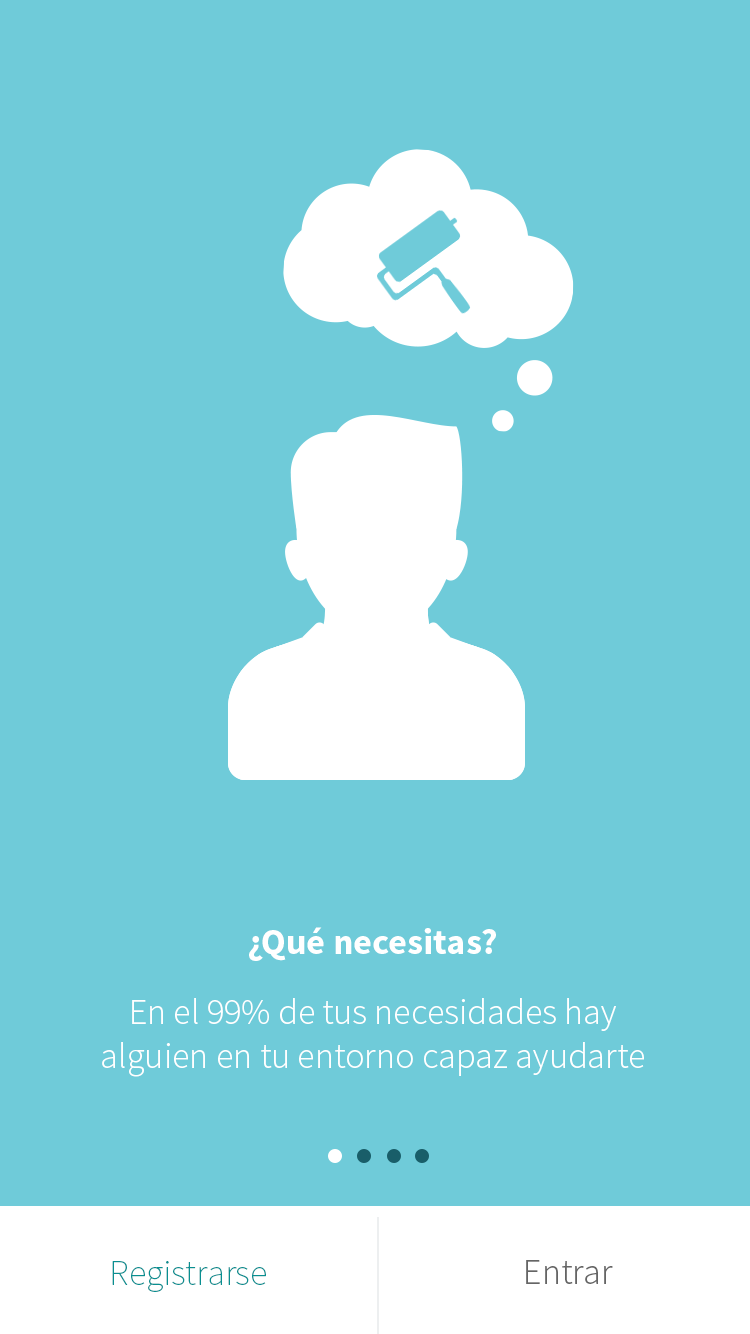Jump to the second onboarding page dot
The image size is (750, 1334).
tap(364, 1156)
